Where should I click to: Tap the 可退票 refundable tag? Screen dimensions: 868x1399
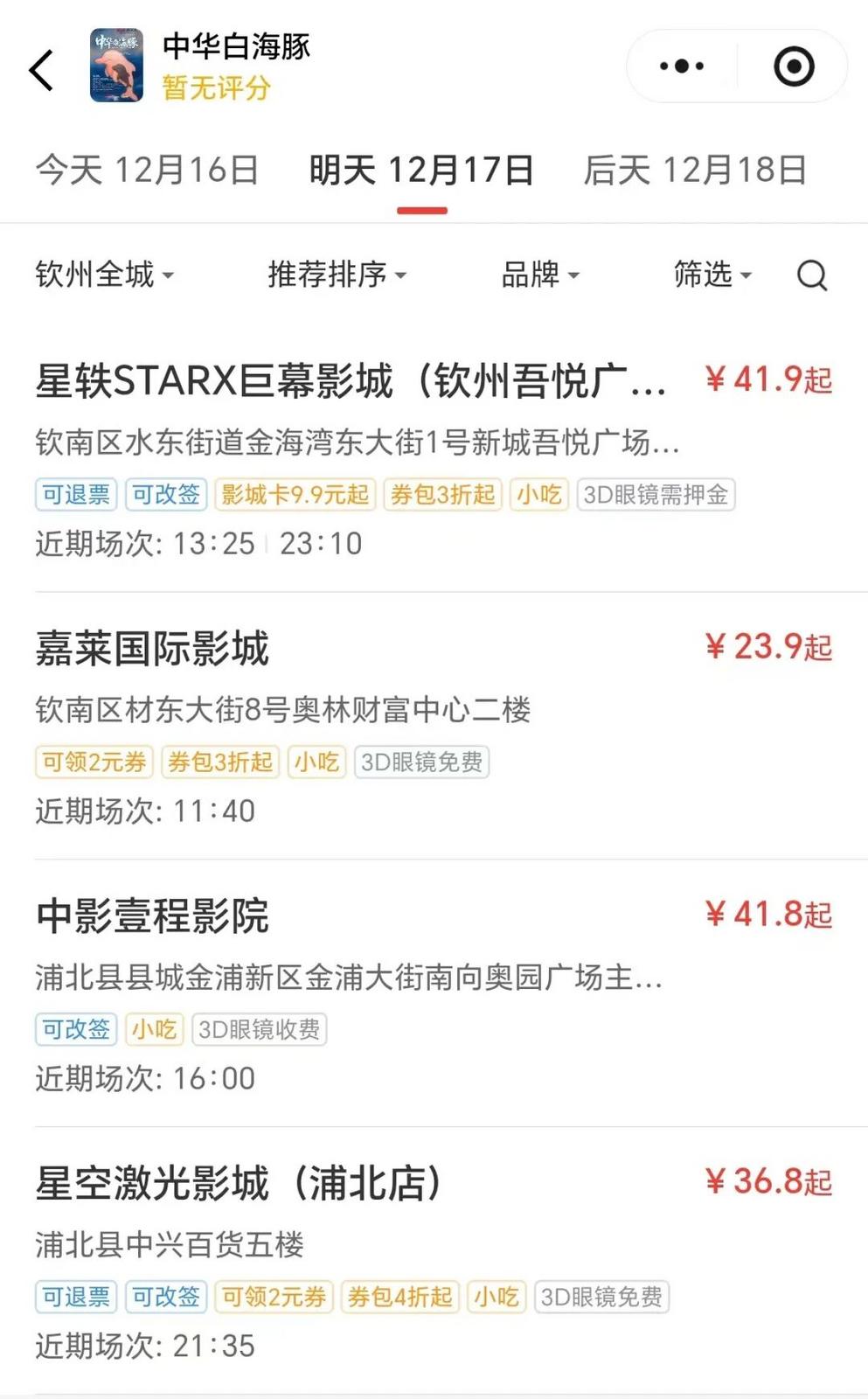(x=75, y=495)
